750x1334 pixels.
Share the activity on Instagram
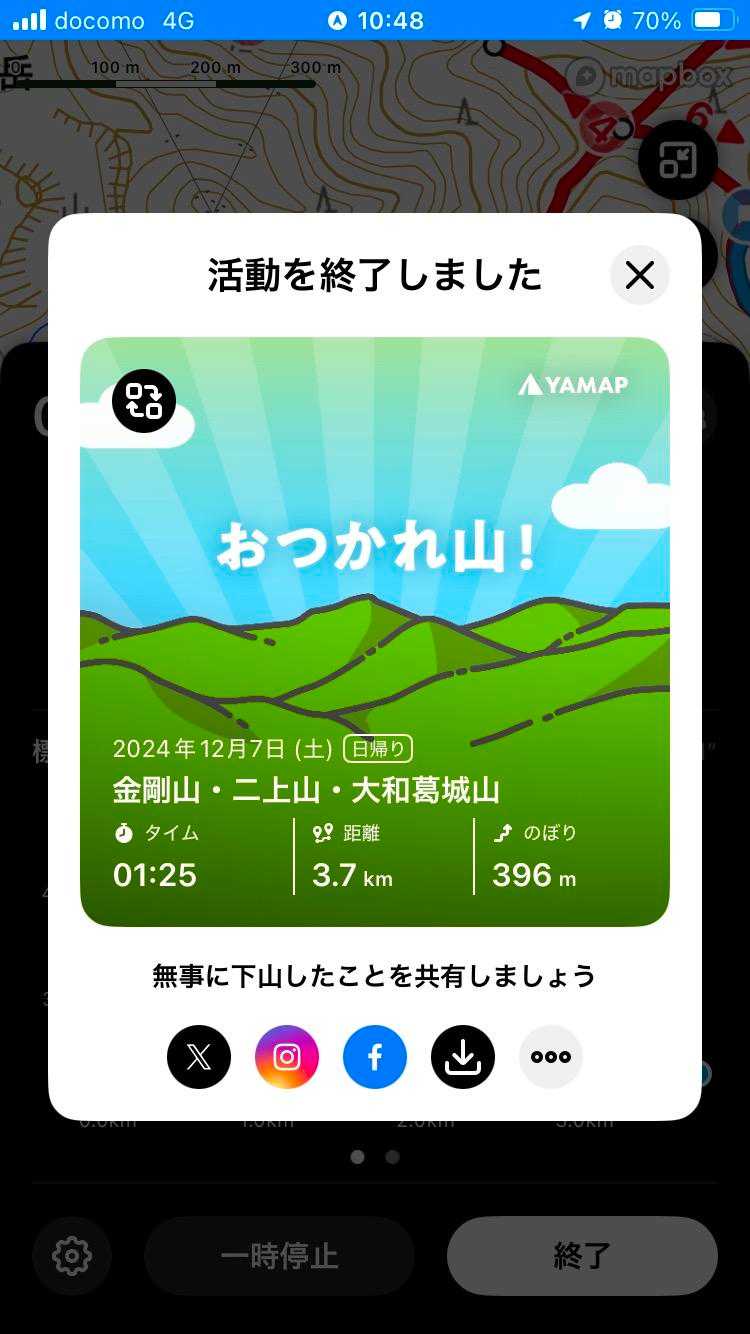click(287, 1057)
